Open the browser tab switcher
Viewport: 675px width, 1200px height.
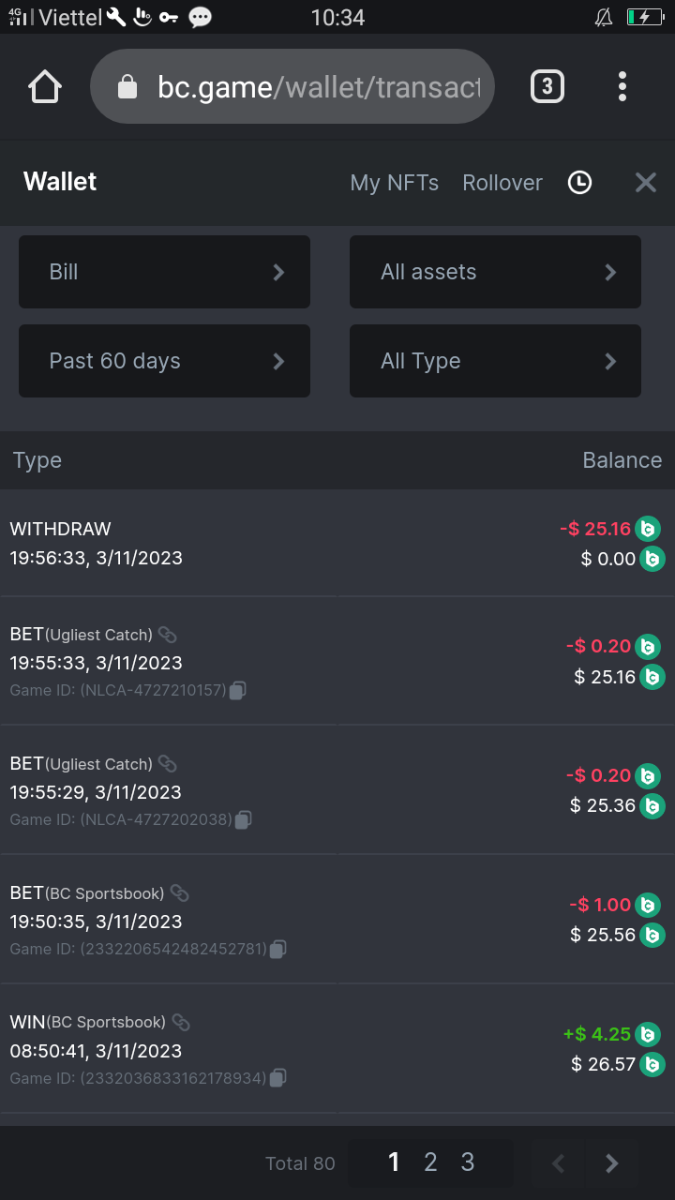pos(546,87)
